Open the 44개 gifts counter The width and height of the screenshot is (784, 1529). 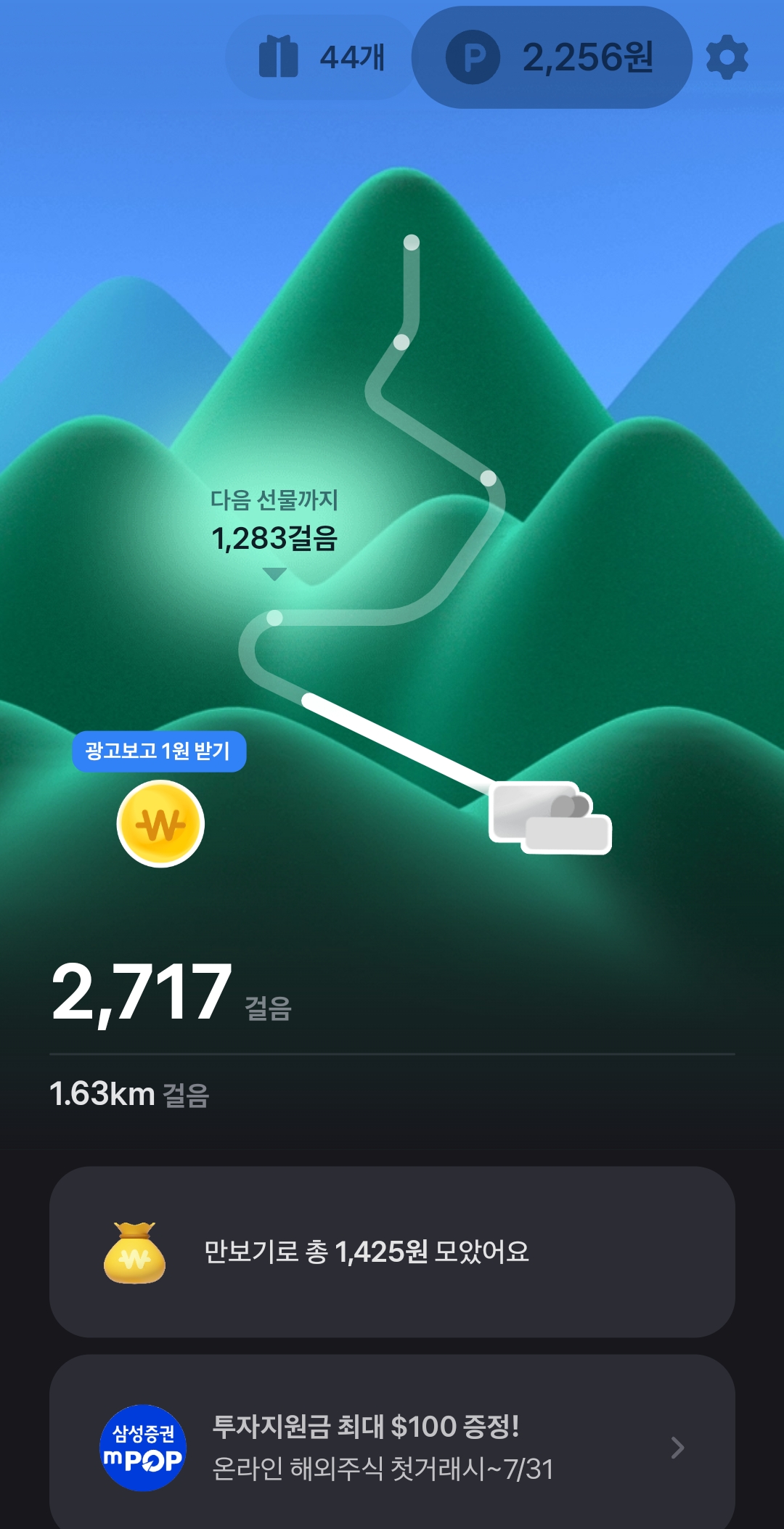pos(322,58)
